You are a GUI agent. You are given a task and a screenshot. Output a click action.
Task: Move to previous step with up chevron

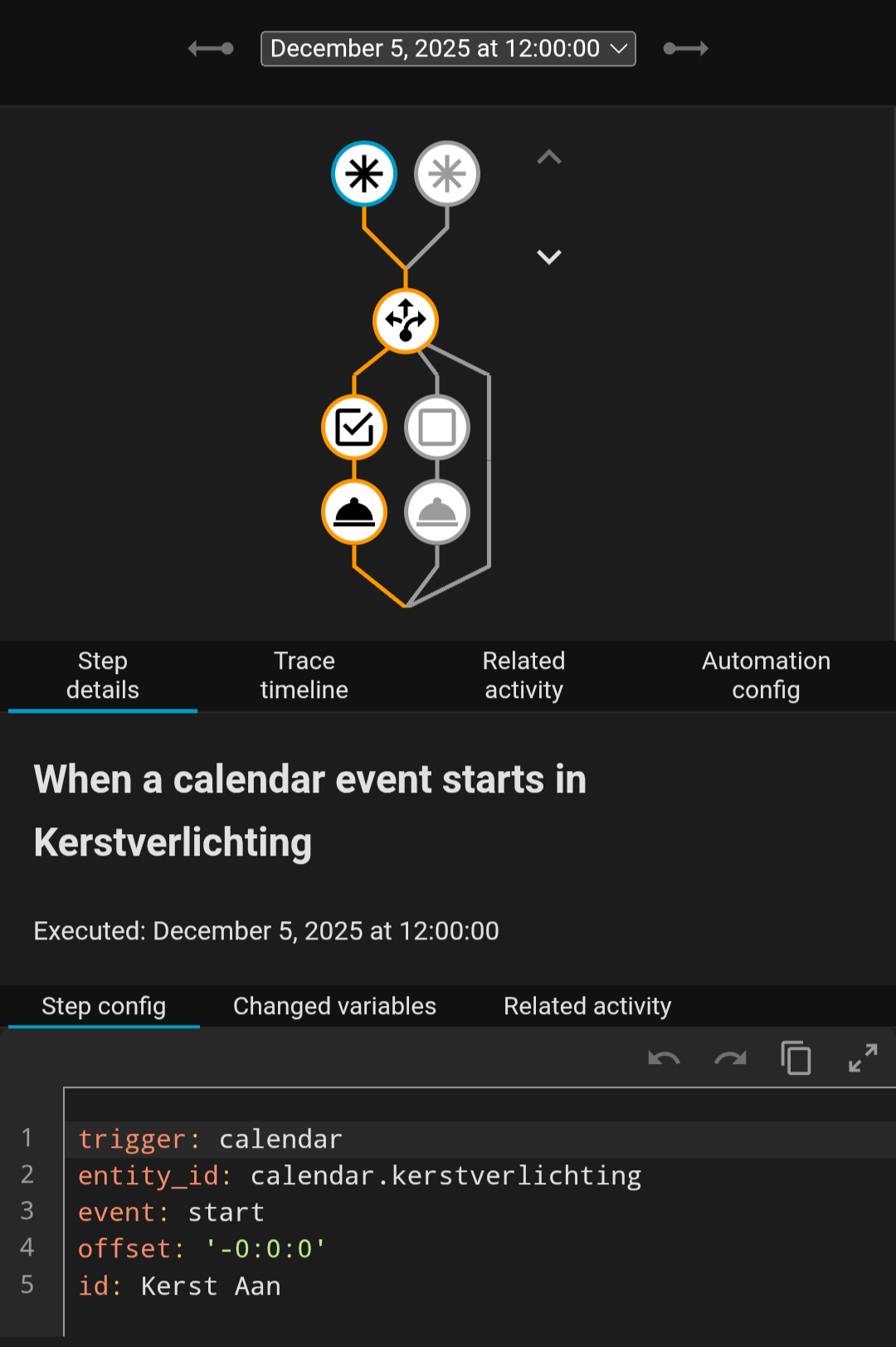549,158
